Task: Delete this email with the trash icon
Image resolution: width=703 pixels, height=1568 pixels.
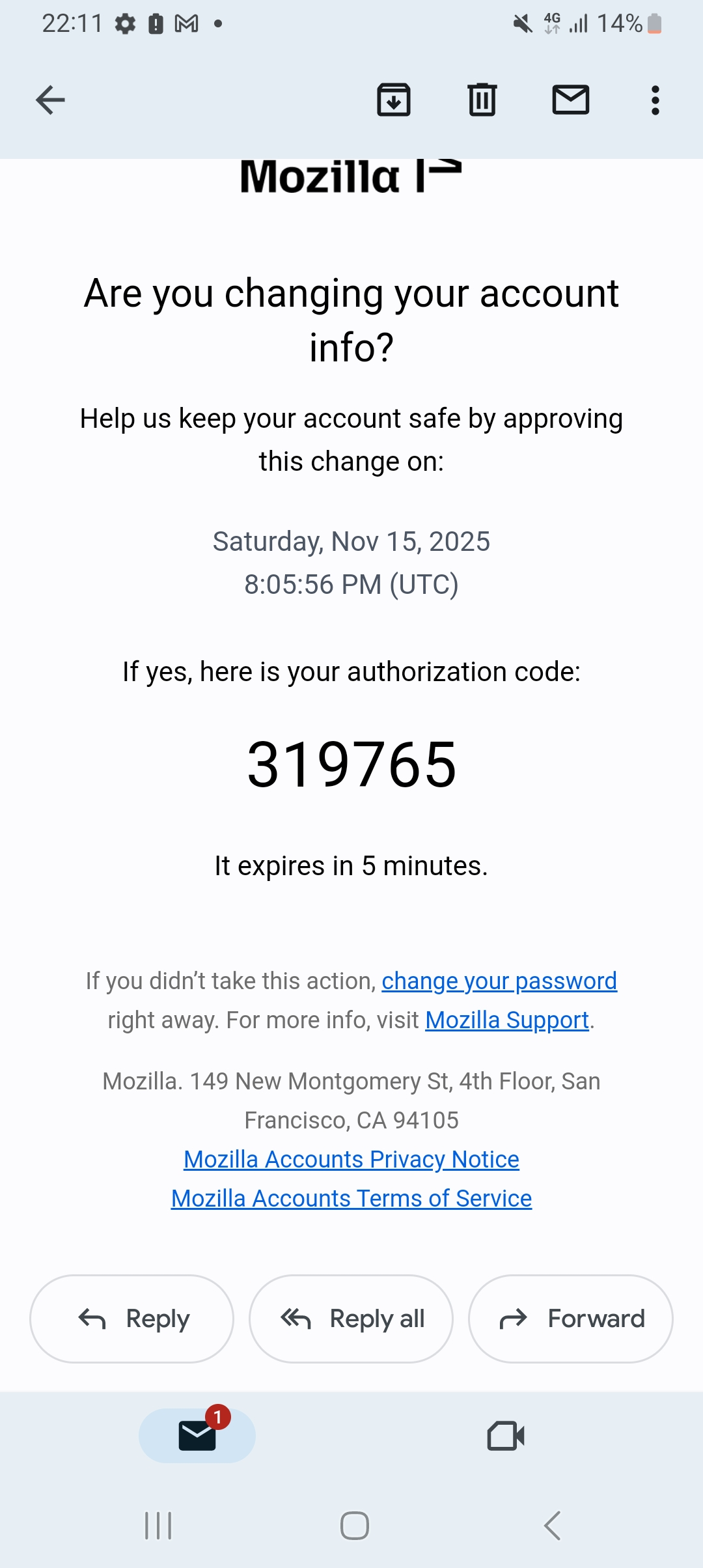Action: click(x=482, y=100)
